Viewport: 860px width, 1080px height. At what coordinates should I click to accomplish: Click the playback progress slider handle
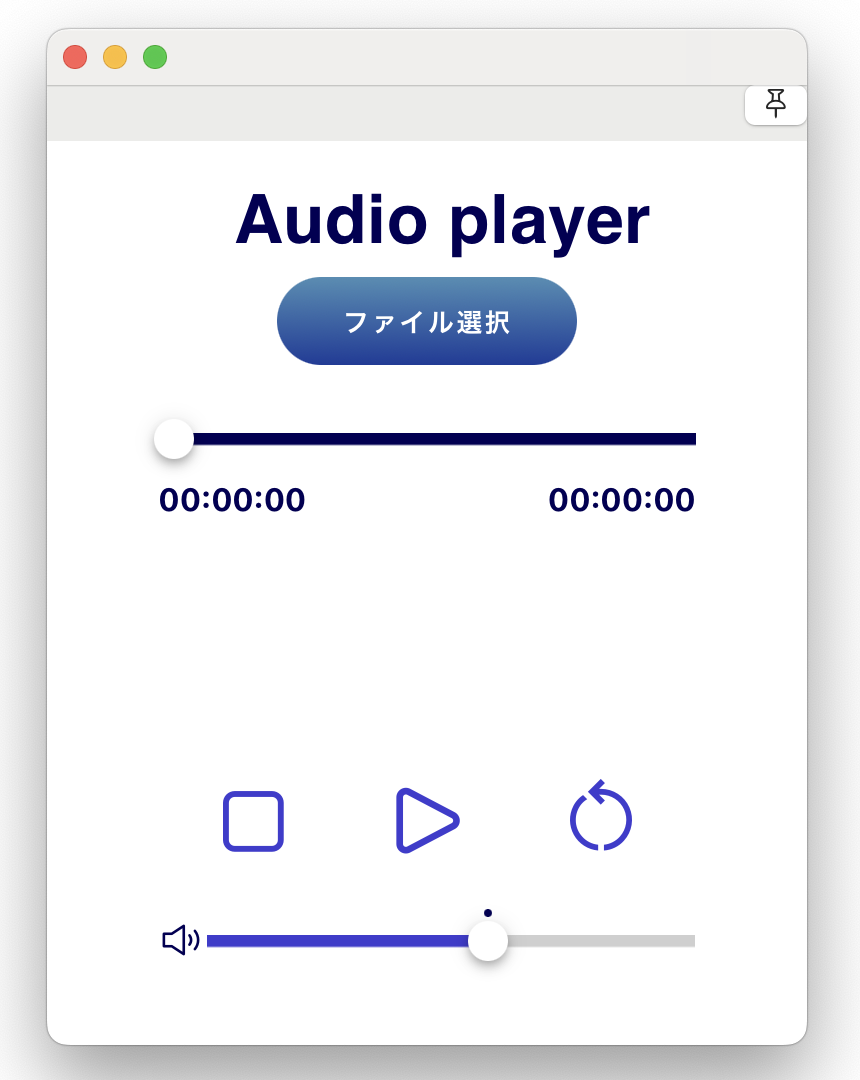(173, 438)
